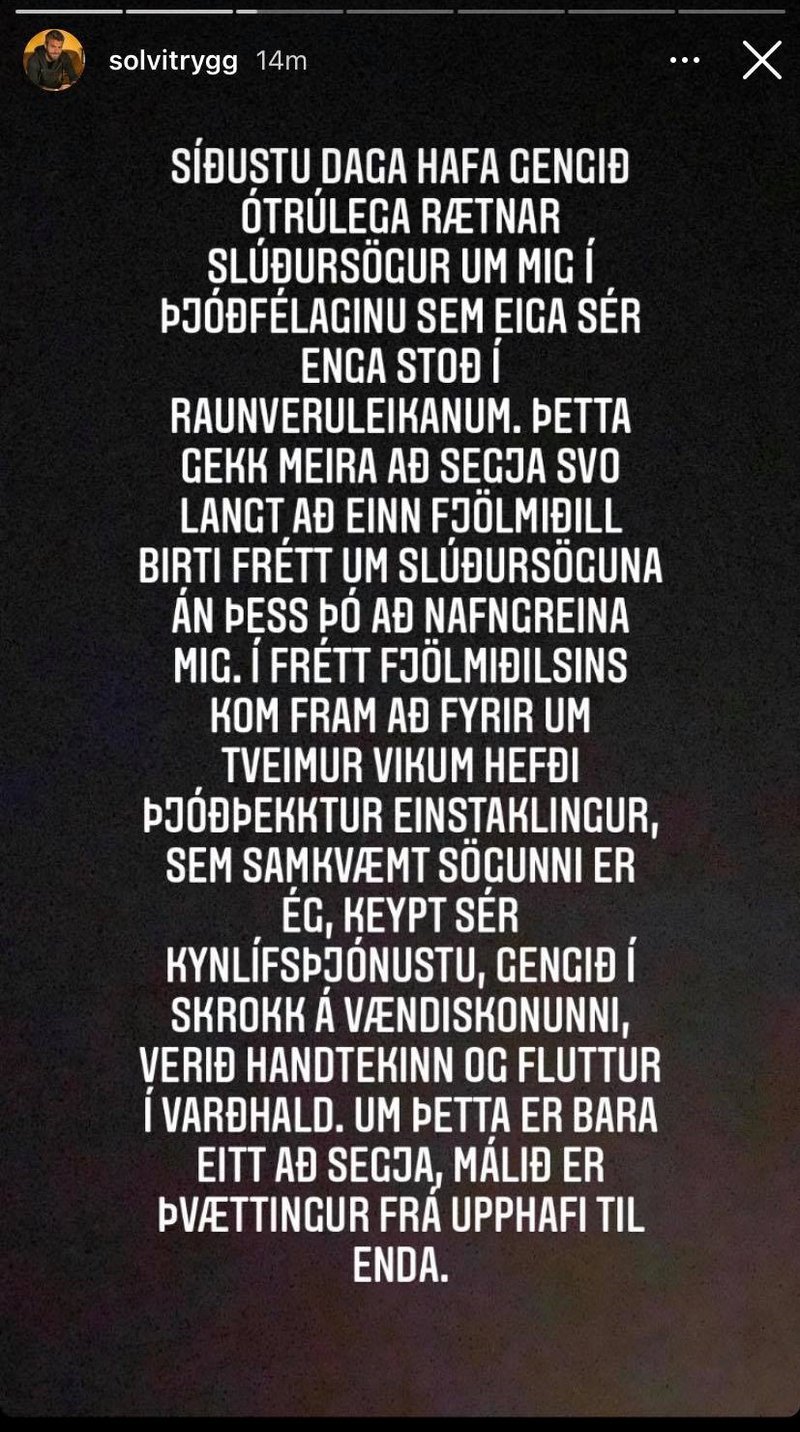
Task: Open the three-dot options menu
Action: point(684,61)
